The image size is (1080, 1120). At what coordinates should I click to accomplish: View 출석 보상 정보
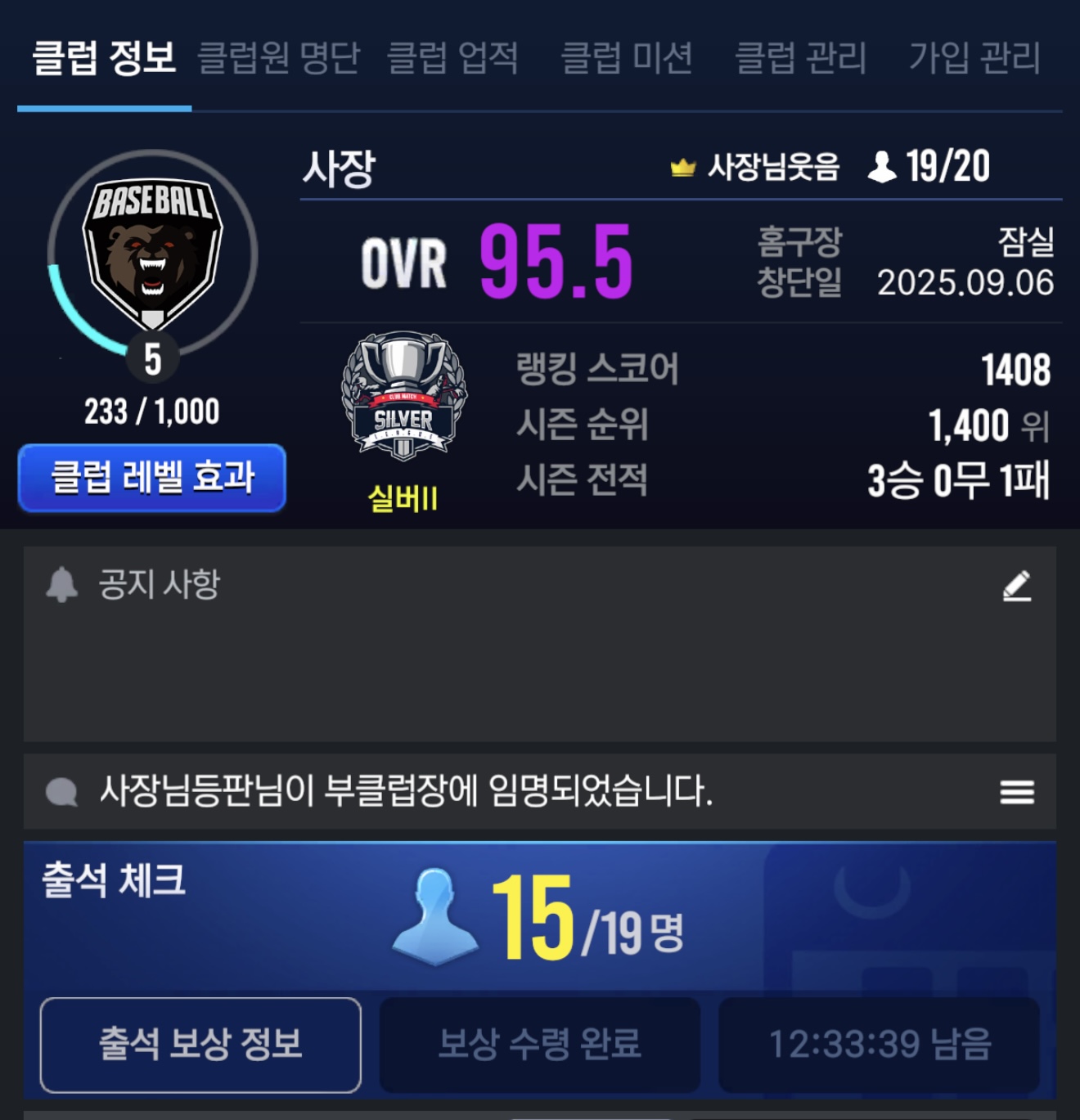click(200, 1045)
